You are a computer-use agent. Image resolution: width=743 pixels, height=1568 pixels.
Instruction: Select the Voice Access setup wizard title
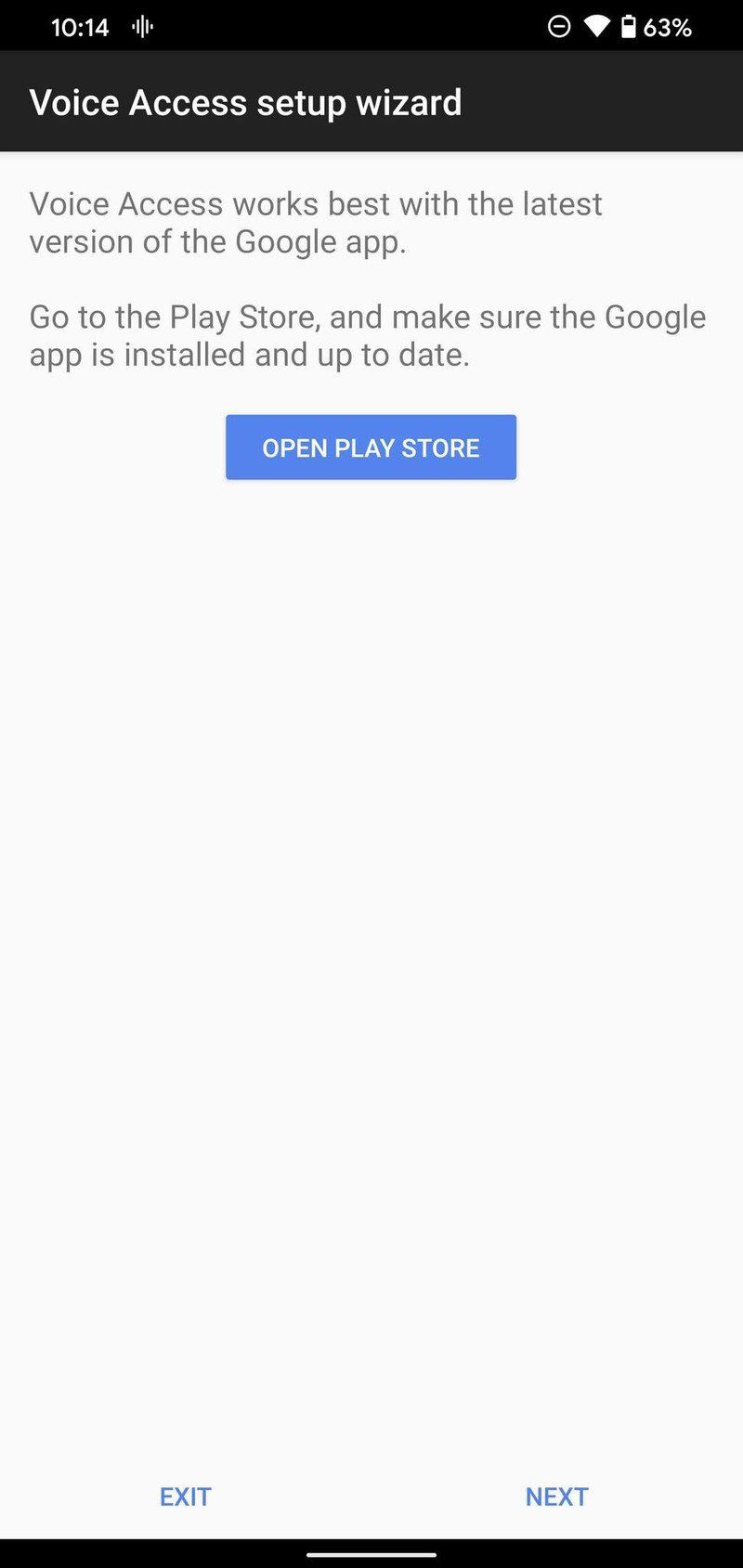pyautogui.click(x=245, y=102)
